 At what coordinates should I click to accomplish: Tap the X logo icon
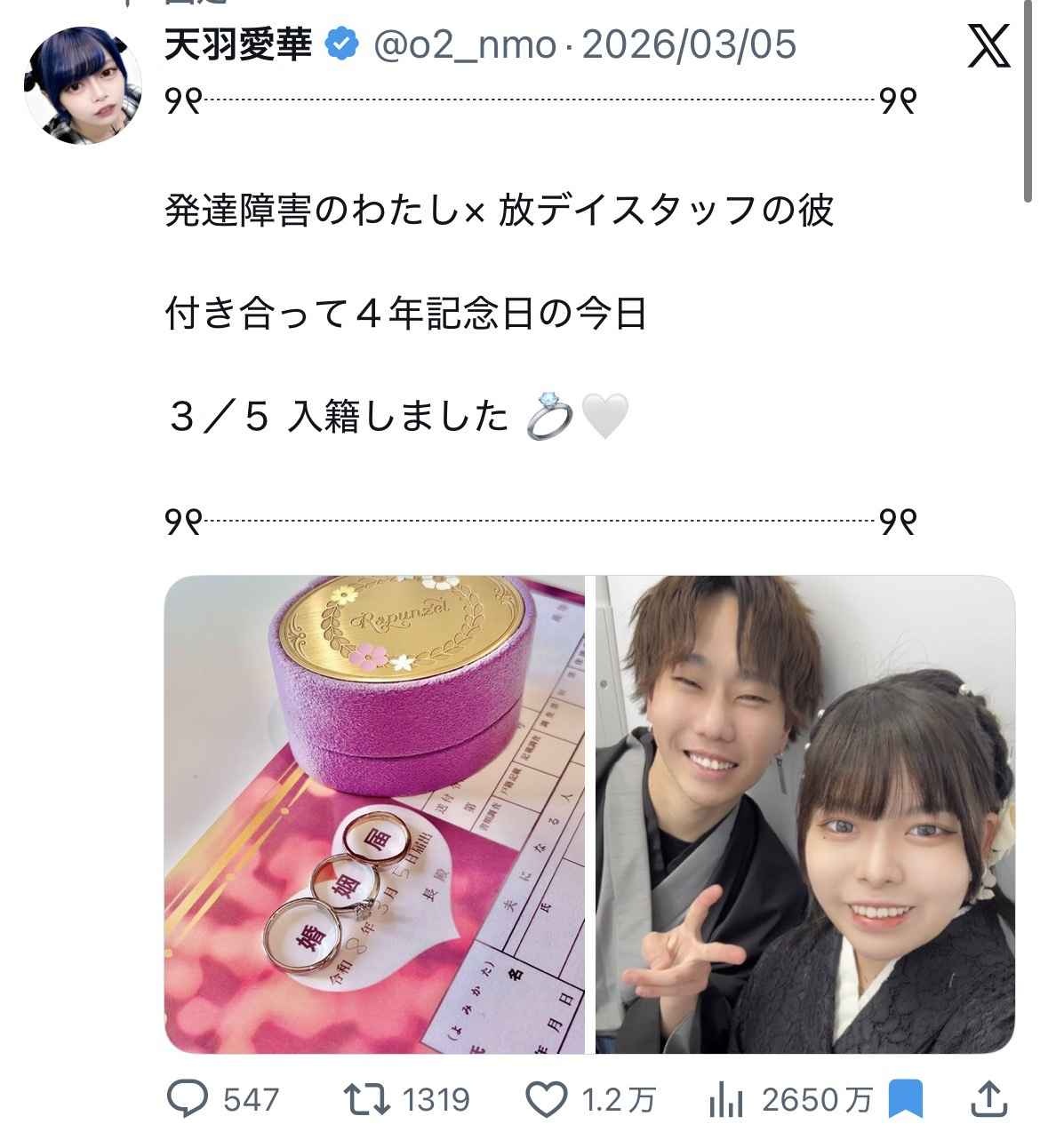pyautogui.click(x=988, y=46)
